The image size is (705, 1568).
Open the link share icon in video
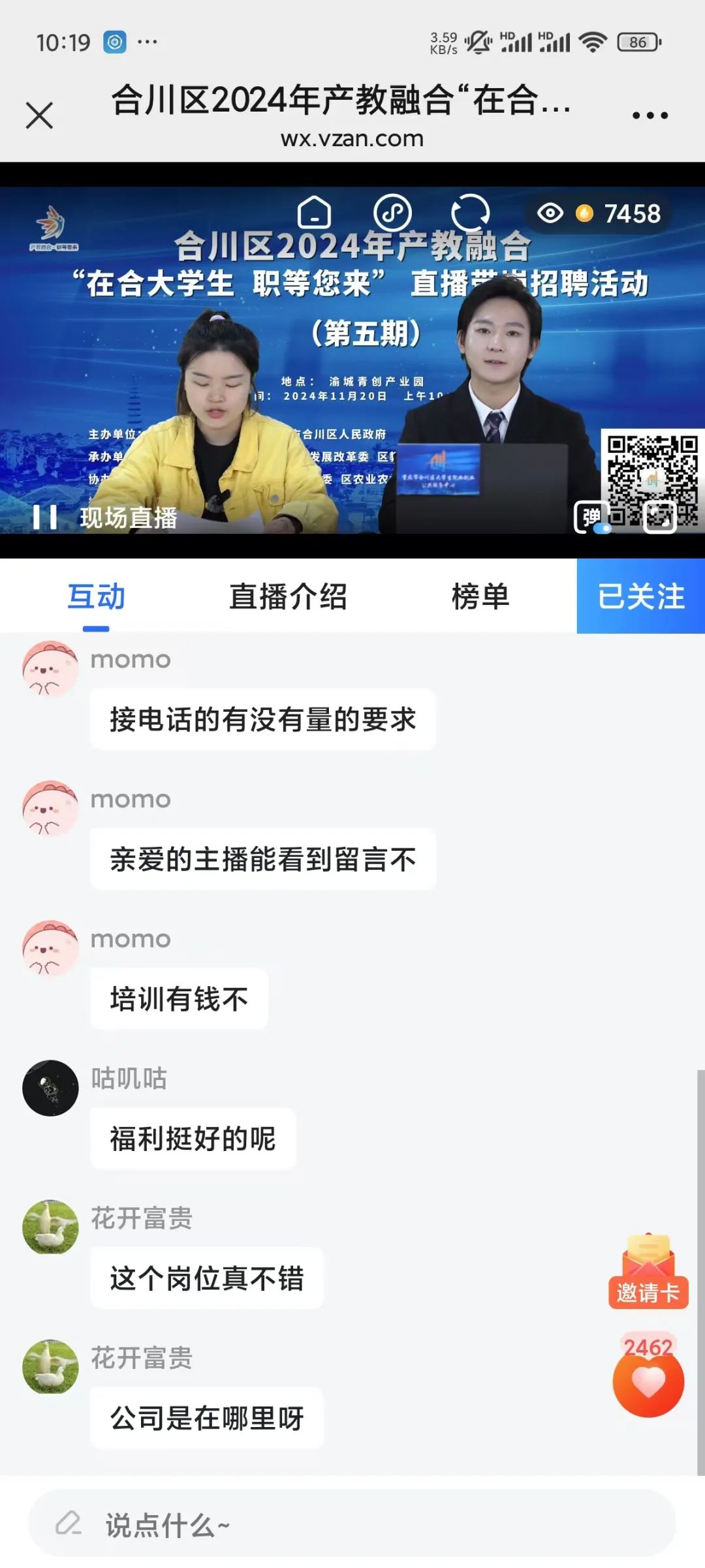(x=392, y=213)
